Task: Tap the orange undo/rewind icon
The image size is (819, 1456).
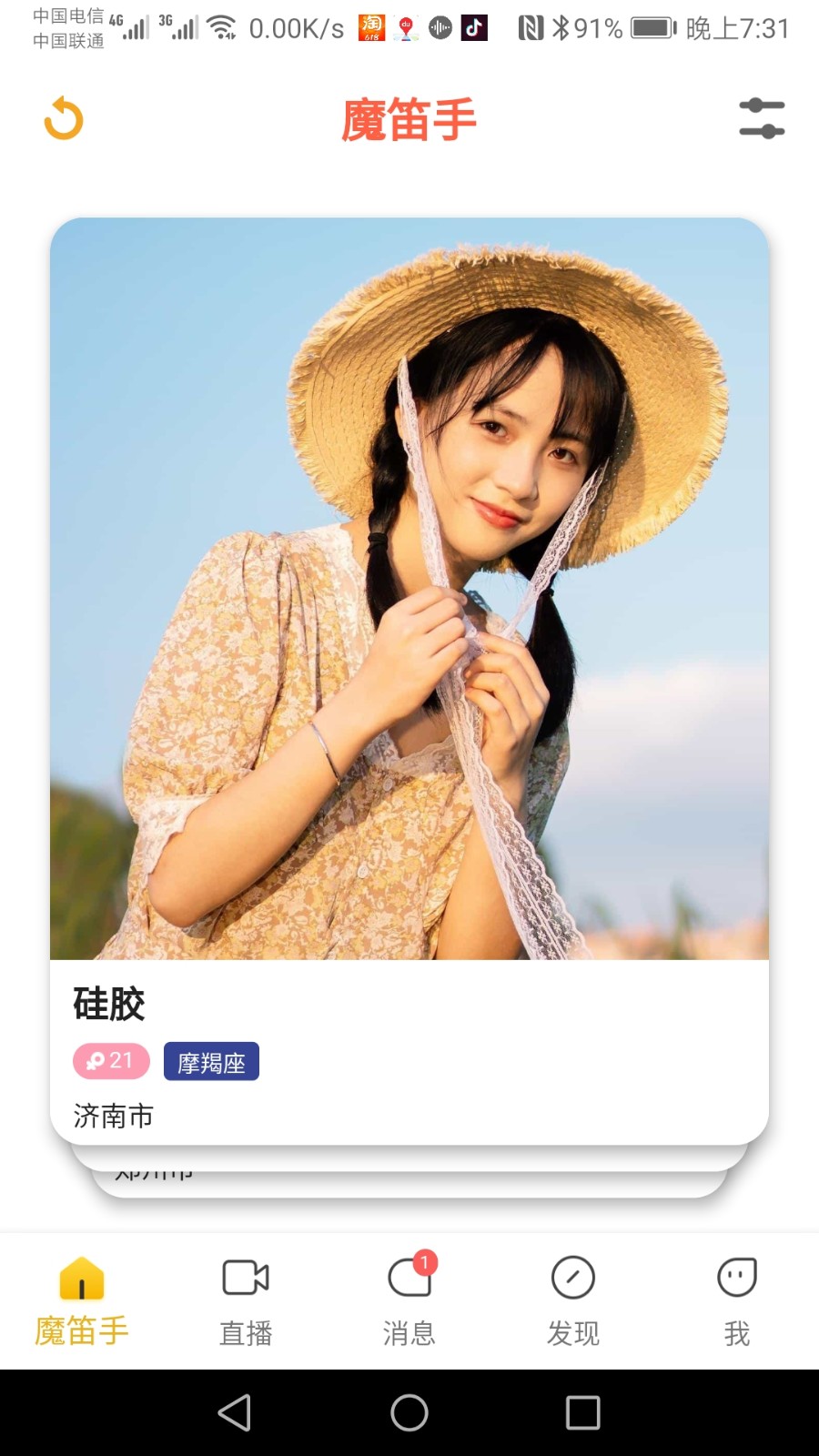Action: click(64, 119)
